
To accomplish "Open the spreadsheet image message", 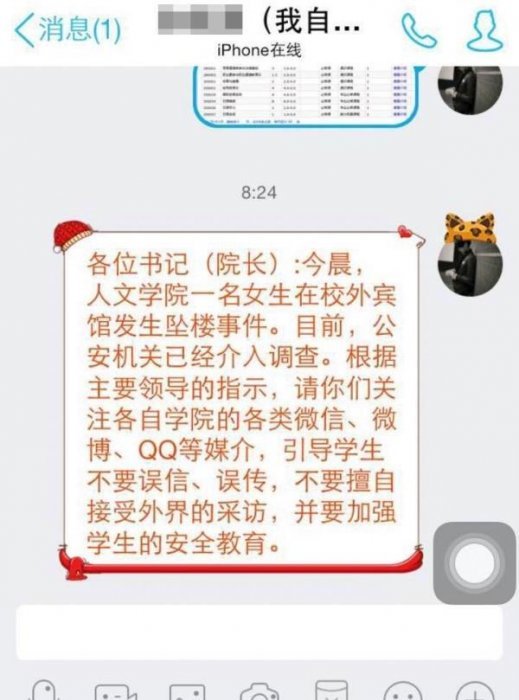I will tap(307, 95).
